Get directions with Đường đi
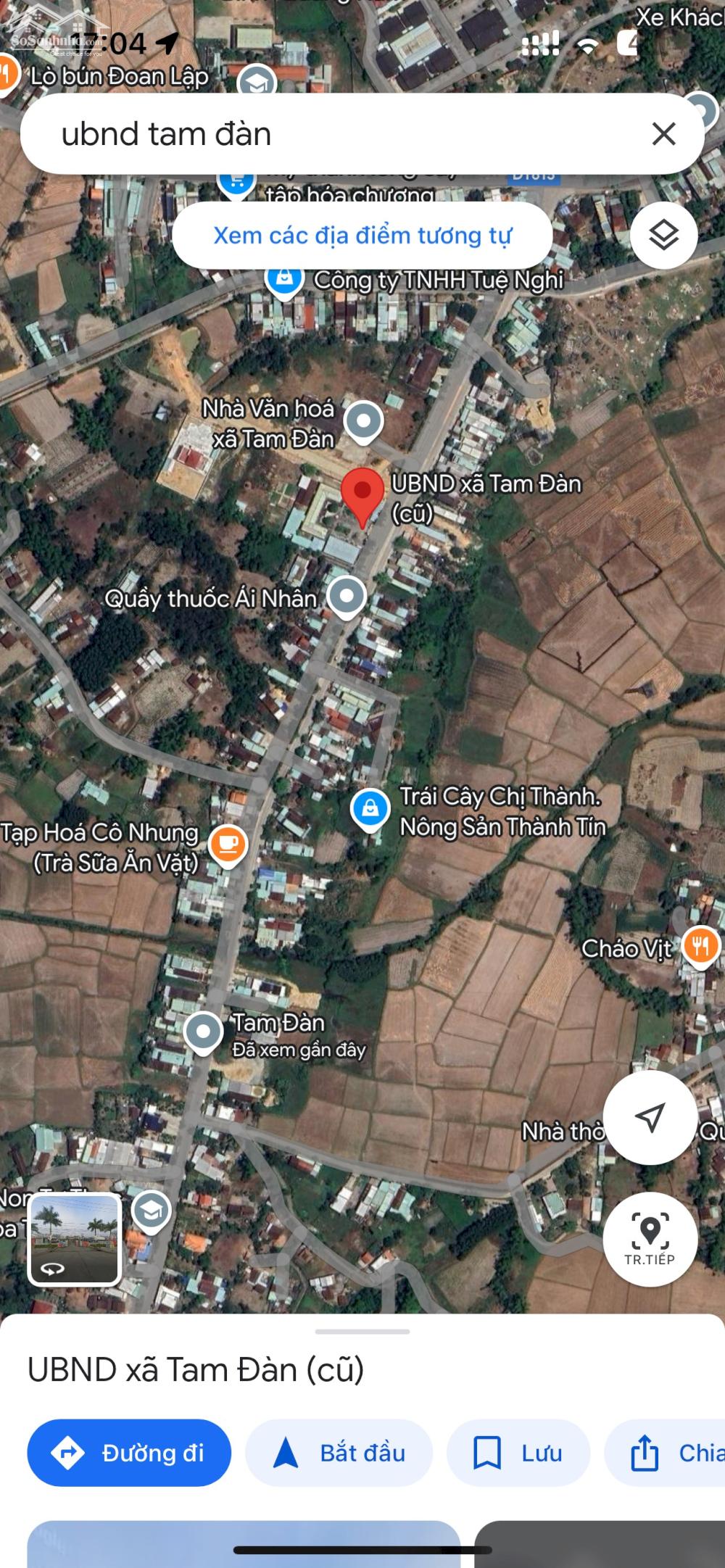The height and width of the screenshot is (1568, 725). (x=129, y=1453)
